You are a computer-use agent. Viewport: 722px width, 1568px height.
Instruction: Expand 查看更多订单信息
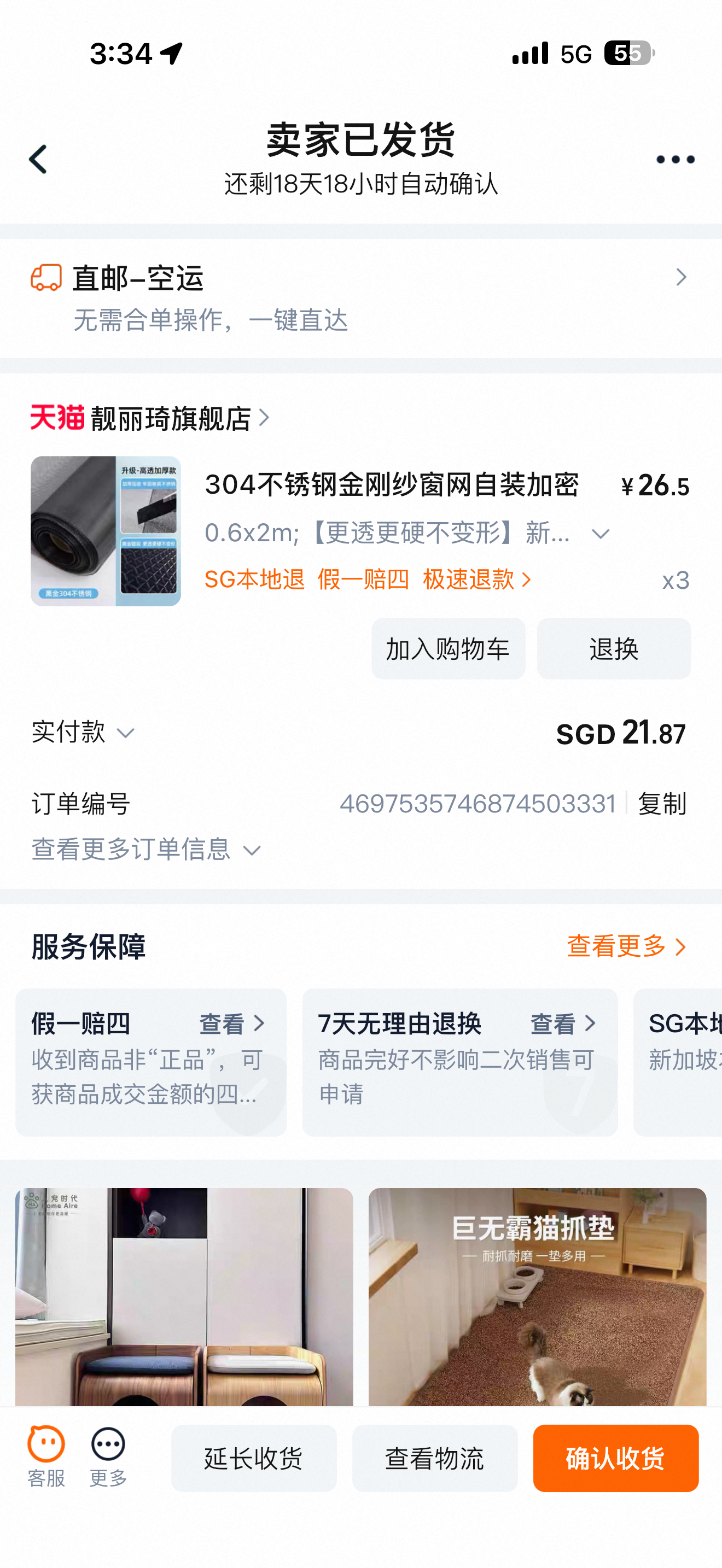(x=146, y=849)
